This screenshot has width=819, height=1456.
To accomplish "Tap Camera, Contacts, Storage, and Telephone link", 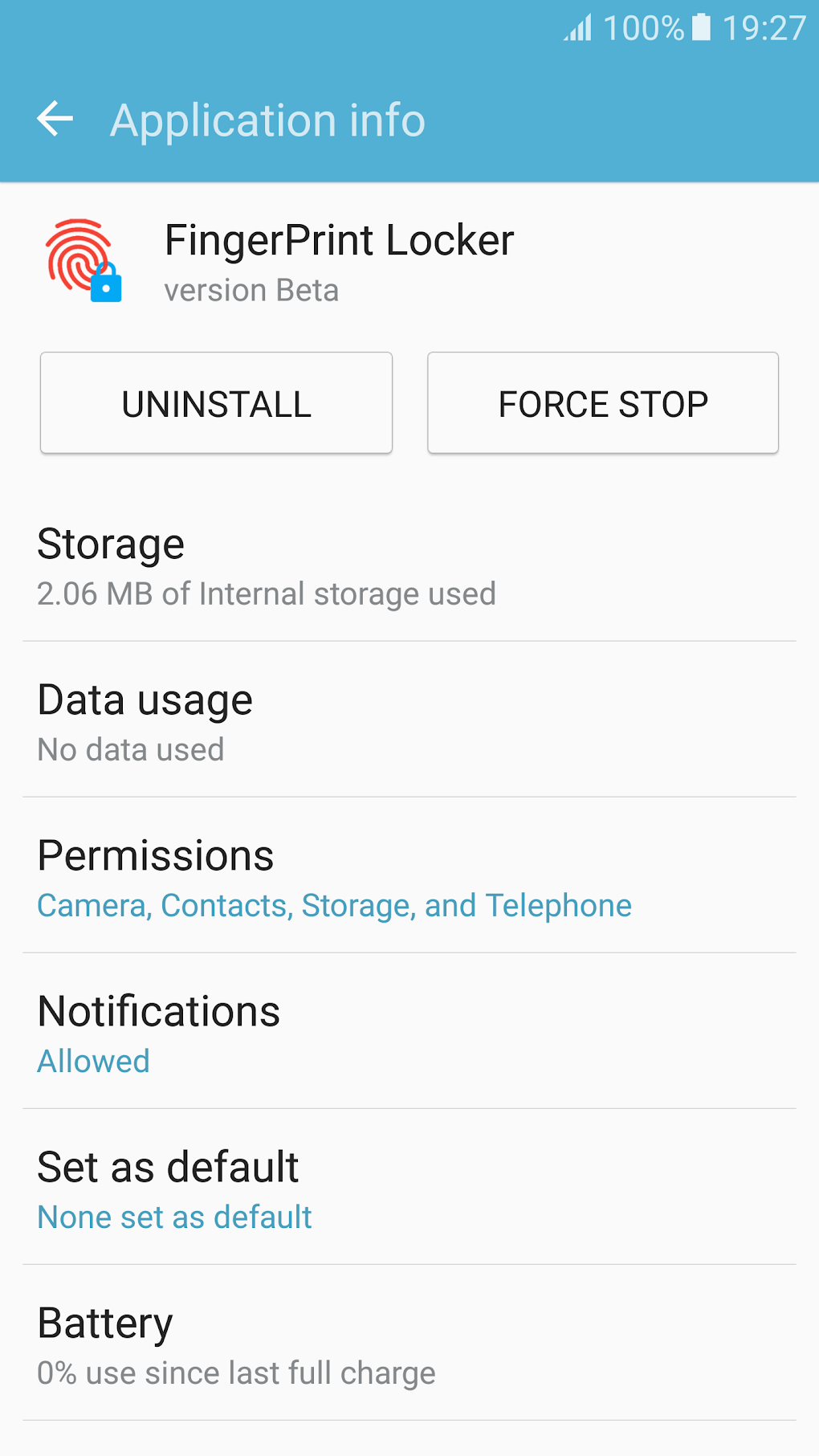I will tap(334, 905).
